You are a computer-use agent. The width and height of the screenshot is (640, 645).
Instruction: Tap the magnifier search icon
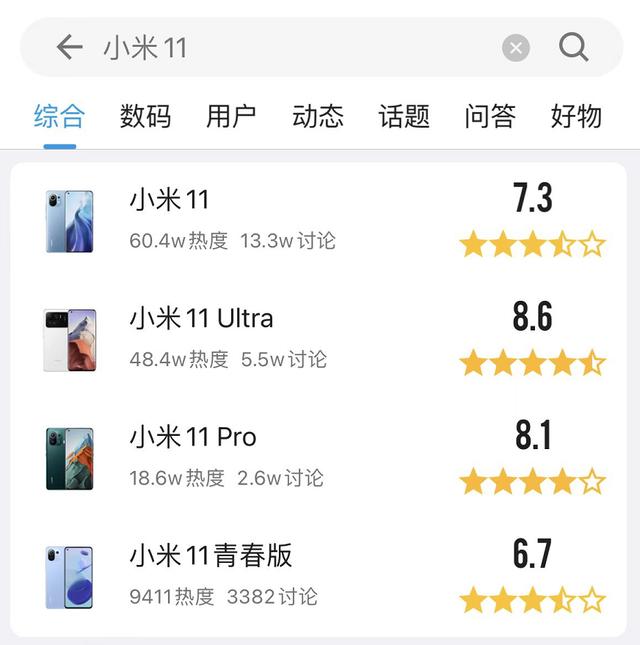[x=574, y=47]
